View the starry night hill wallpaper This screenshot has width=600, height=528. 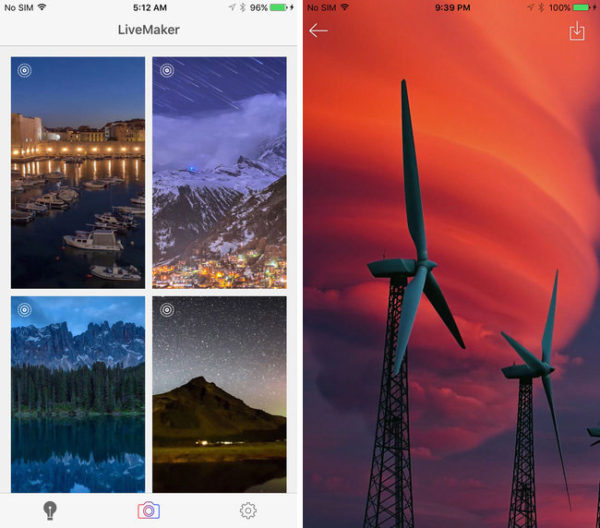click(219, 393)
